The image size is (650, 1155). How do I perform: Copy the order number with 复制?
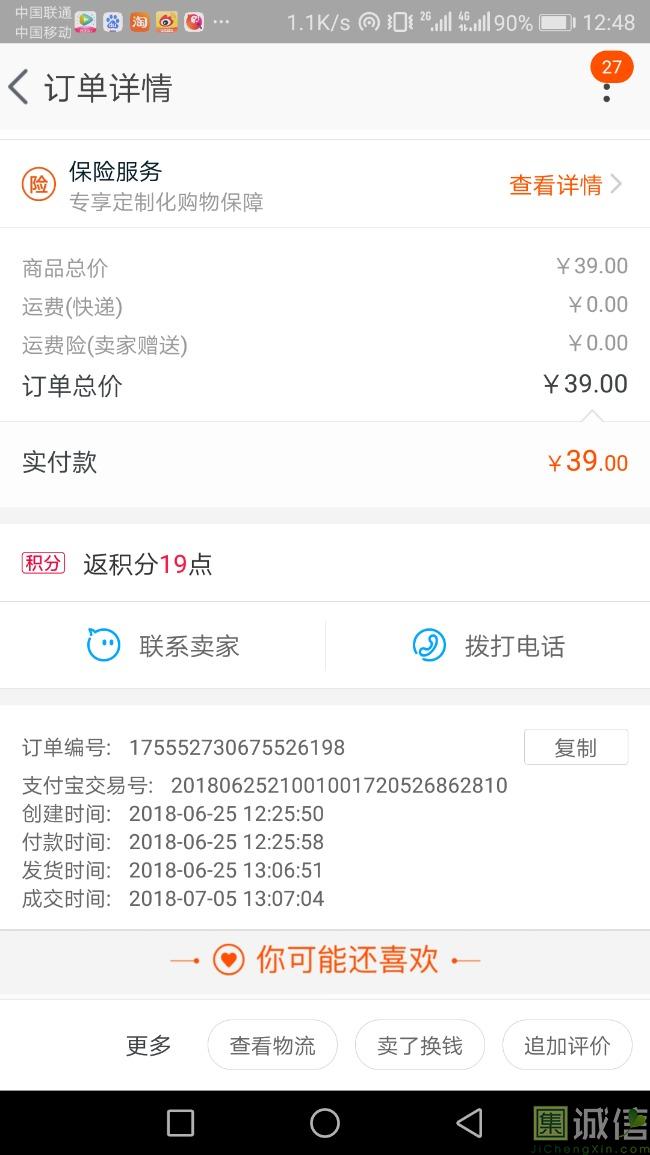575,747
